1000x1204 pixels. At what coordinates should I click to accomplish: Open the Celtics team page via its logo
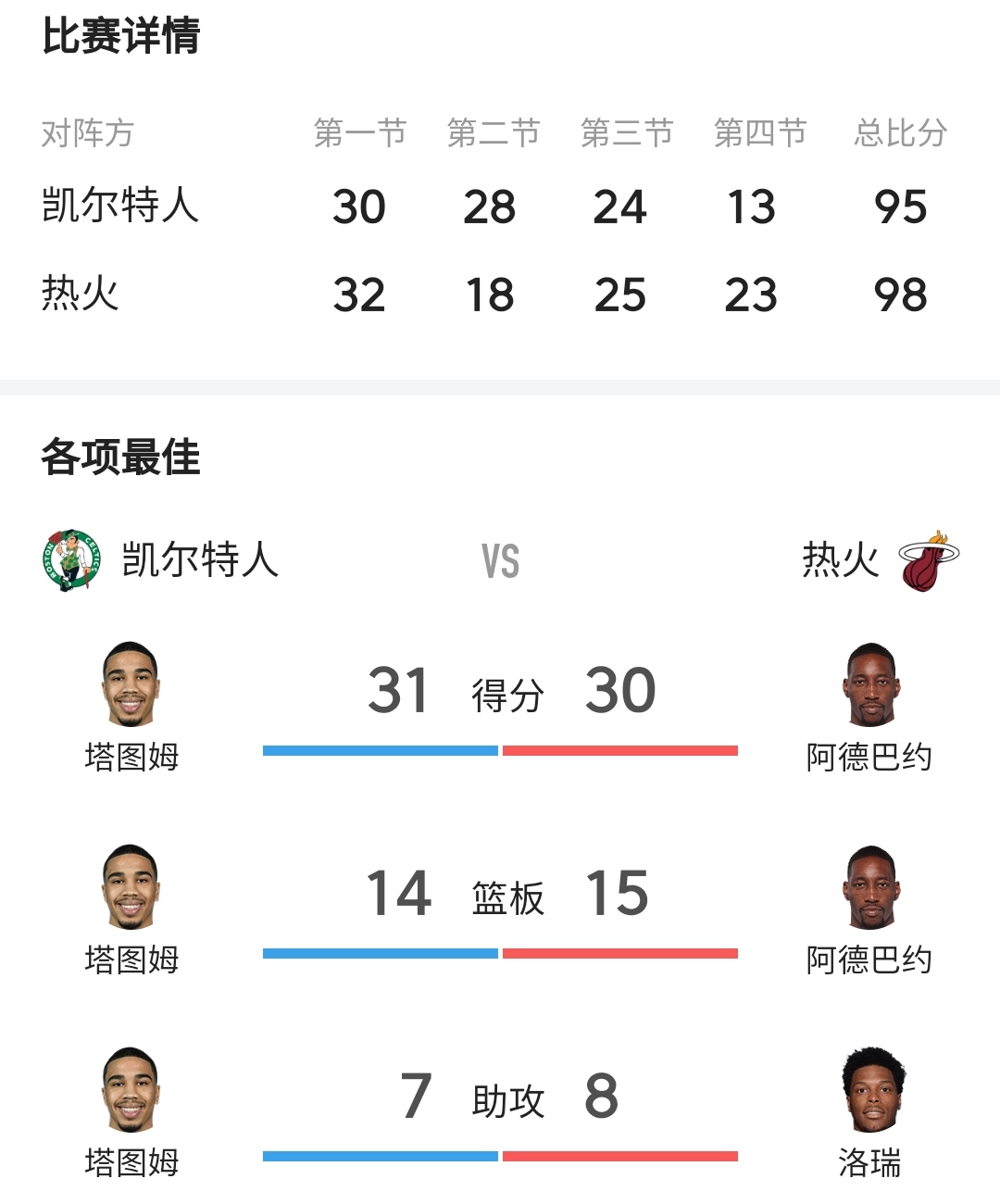coord(71,560)
